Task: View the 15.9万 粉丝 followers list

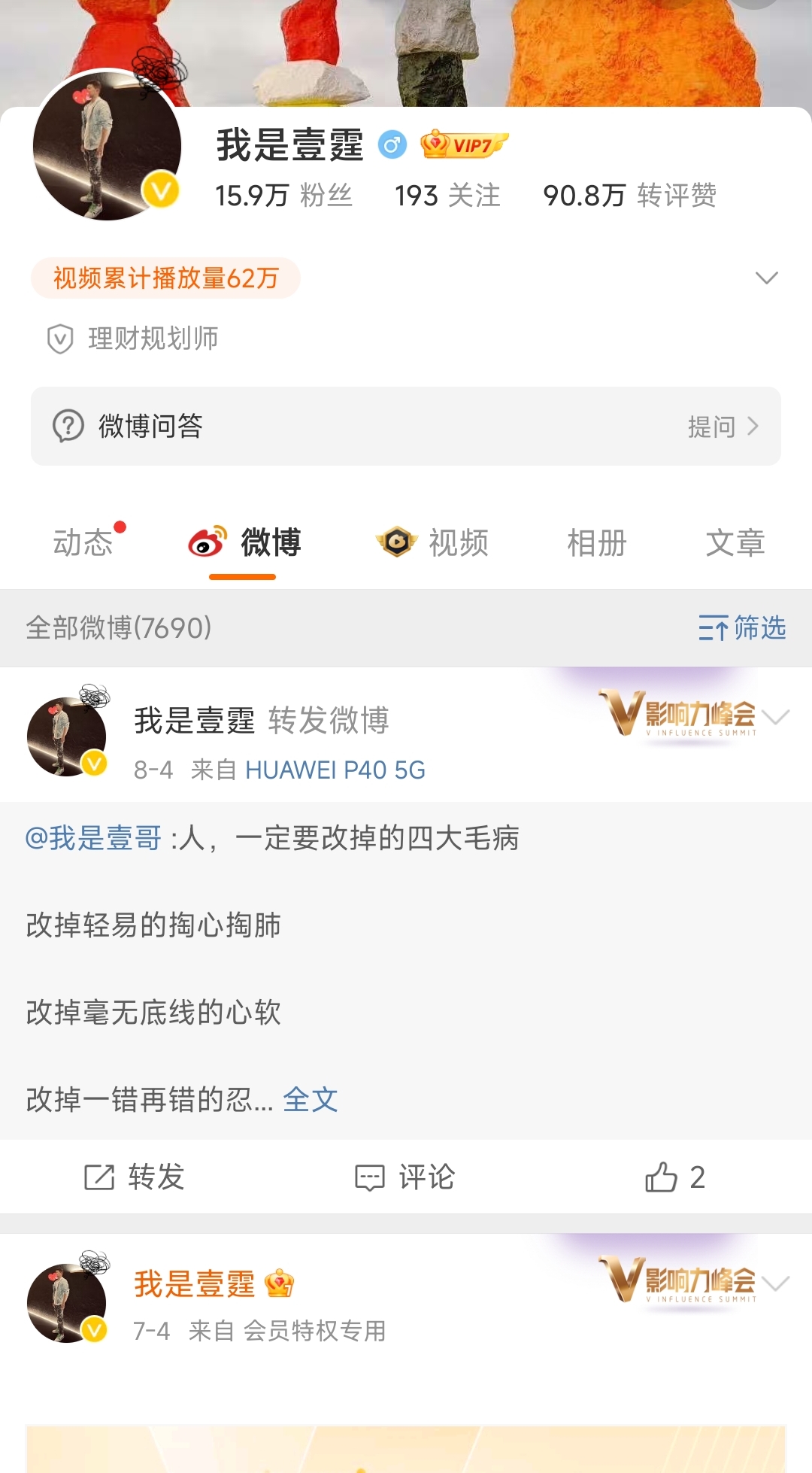Action: 283,196
